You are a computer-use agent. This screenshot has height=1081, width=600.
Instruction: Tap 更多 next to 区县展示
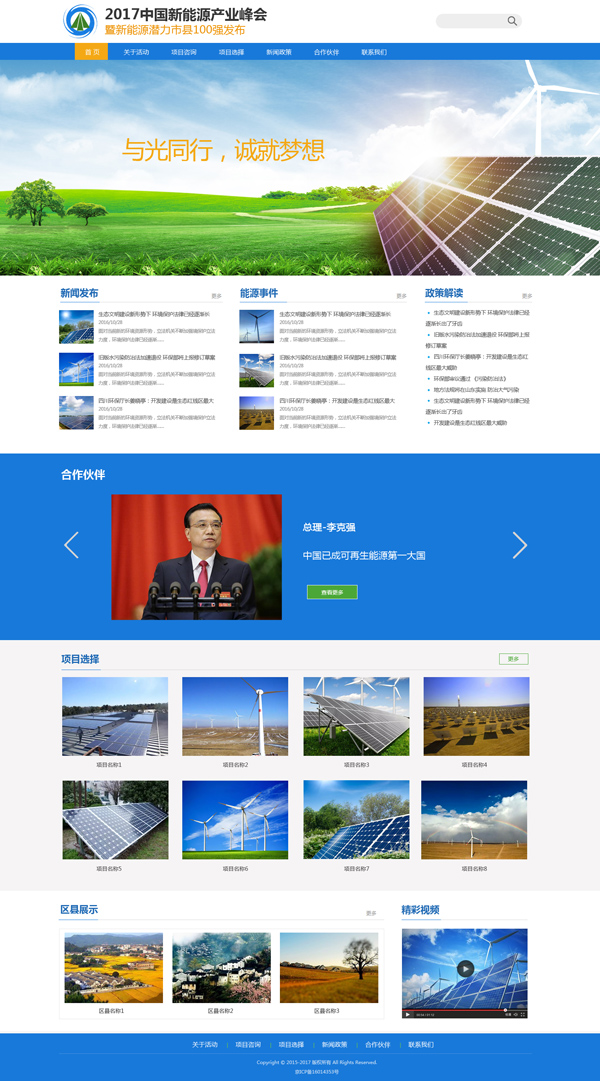tap(371, 913)
